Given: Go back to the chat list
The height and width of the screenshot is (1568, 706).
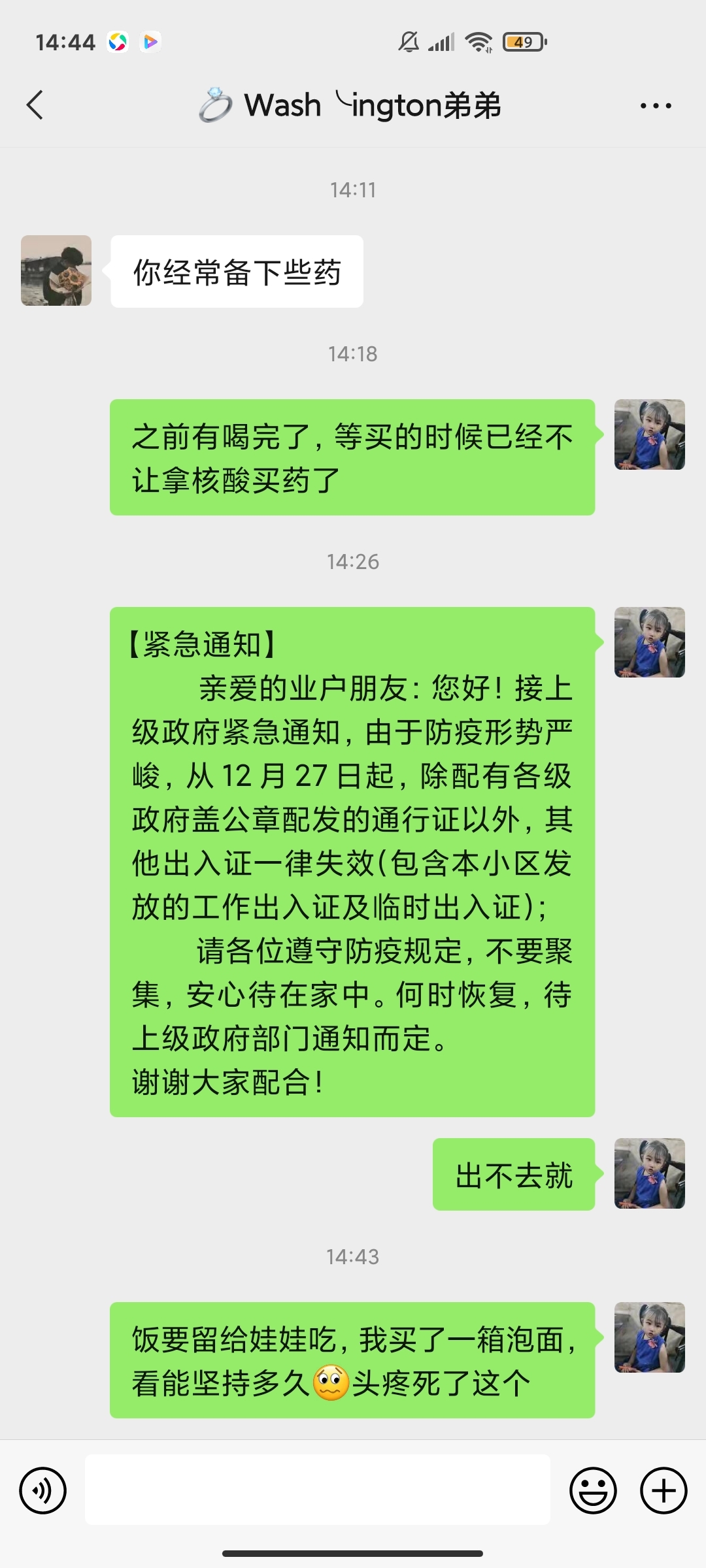Looking at the screenshot, I should click(35, 105).
